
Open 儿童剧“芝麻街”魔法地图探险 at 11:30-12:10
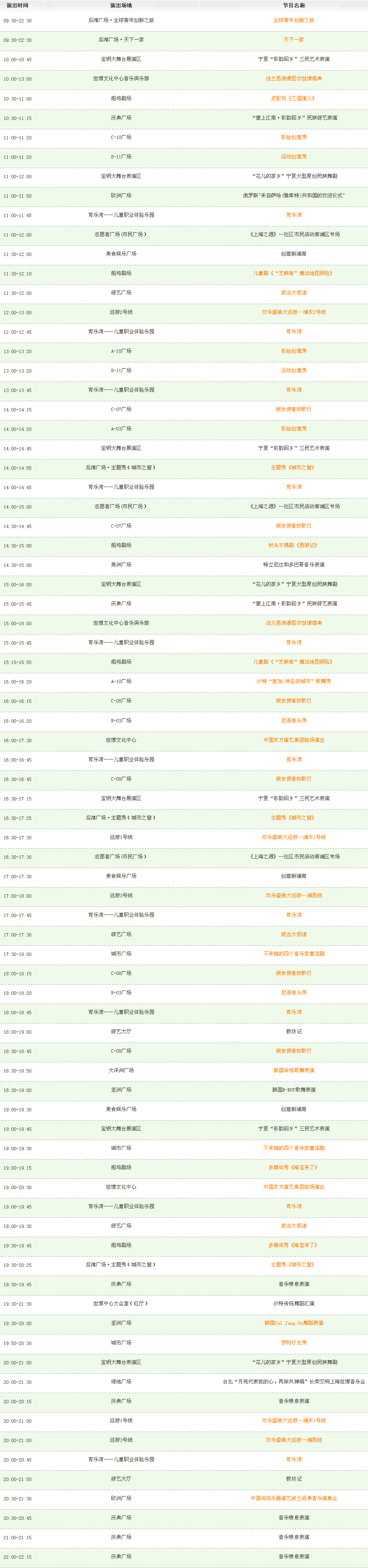click(x=294, y=273)
